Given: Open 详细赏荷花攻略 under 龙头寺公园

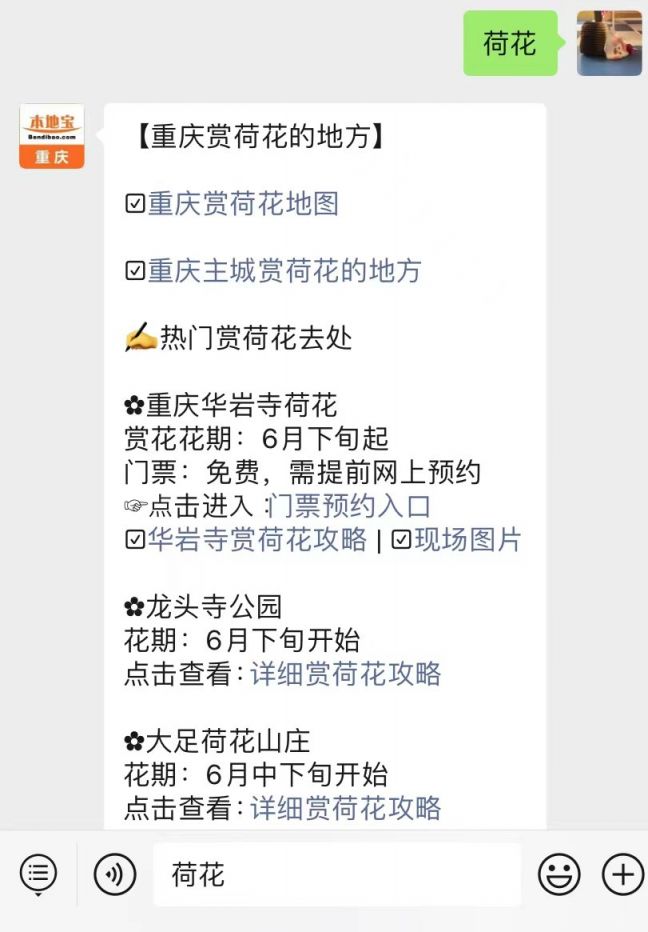Looking at the screenshot, I should (x=346, y=674).
